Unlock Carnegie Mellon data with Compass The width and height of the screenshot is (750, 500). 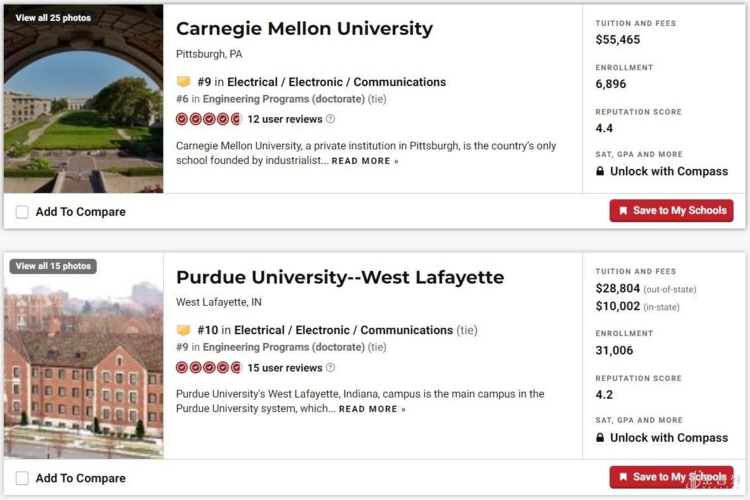(x=668, y=171)
